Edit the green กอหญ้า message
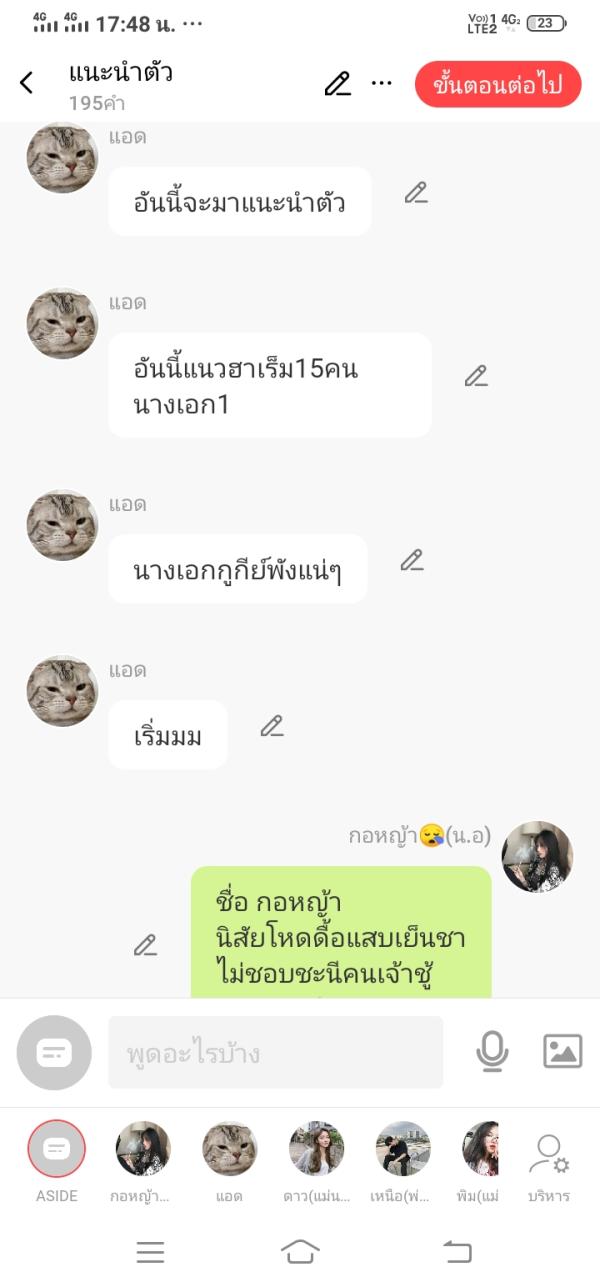The width and height of the screenshot is (600, 1287). (146, 944)
